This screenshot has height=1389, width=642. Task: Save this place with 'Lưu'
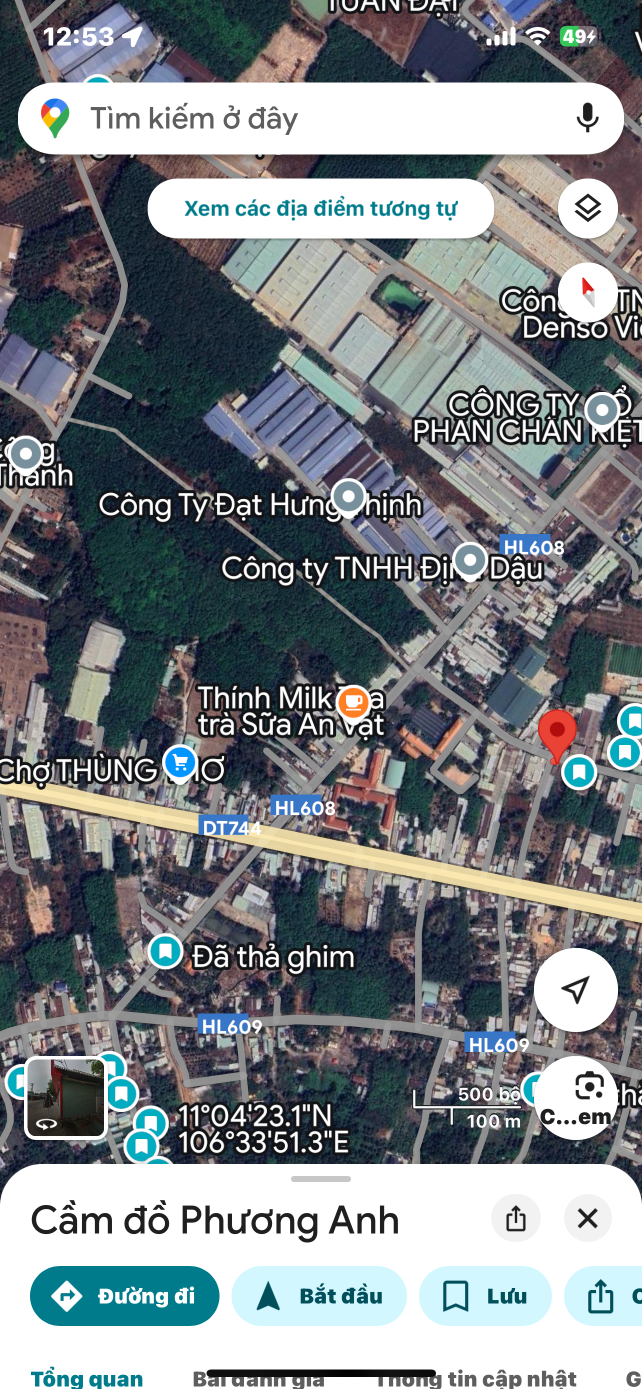485,1296
